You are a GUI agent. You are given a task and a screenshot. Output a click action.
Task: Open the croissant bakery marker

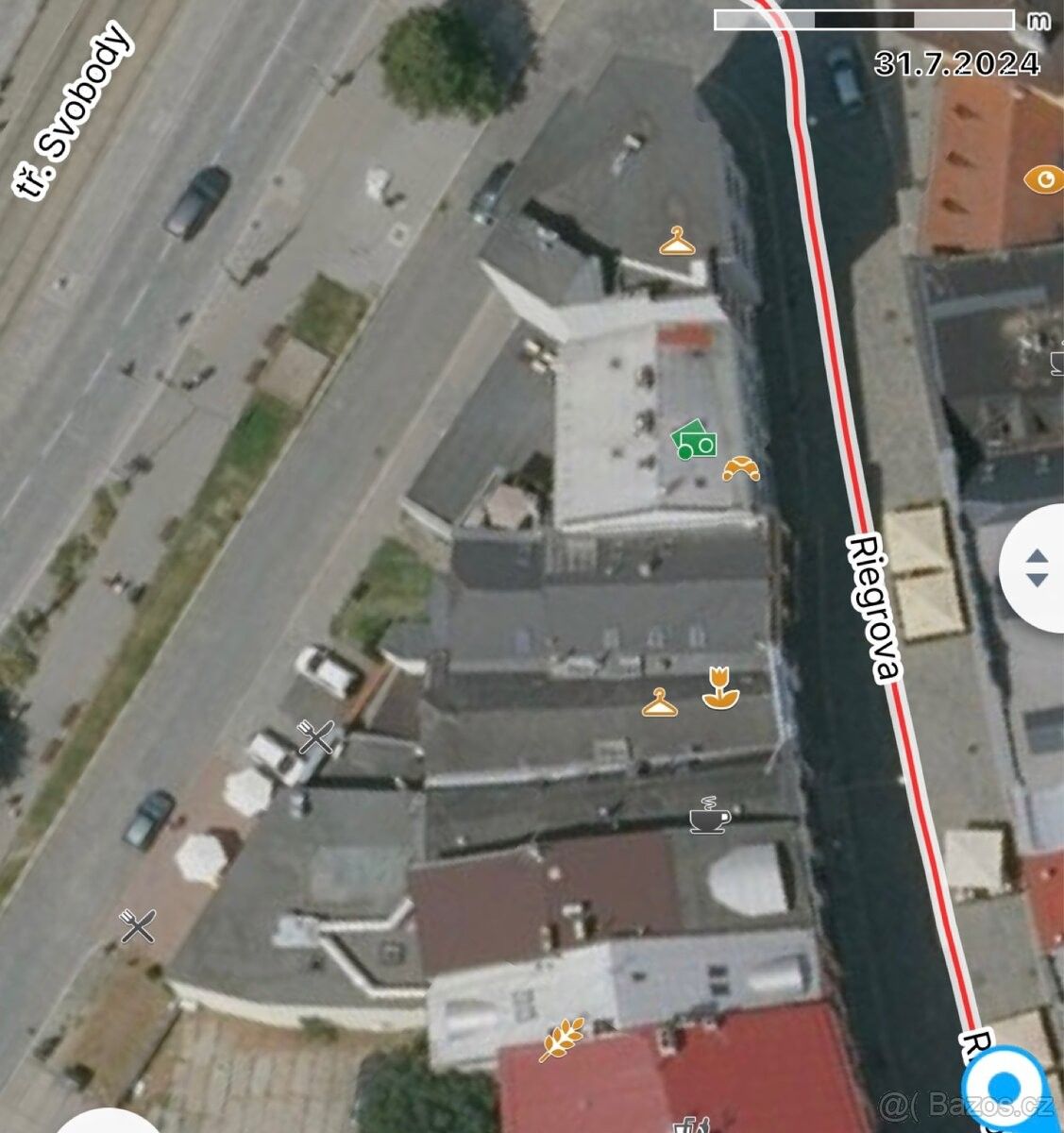(741, 468)
